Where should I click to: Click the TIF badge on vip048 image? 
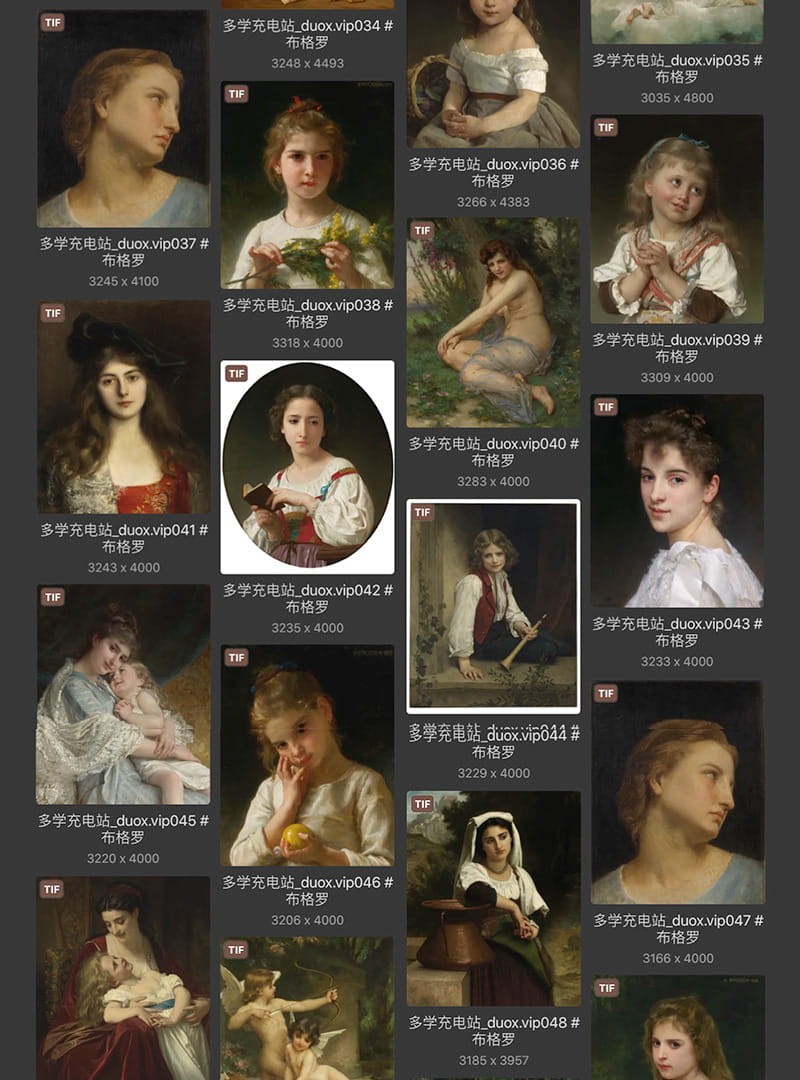422,802
